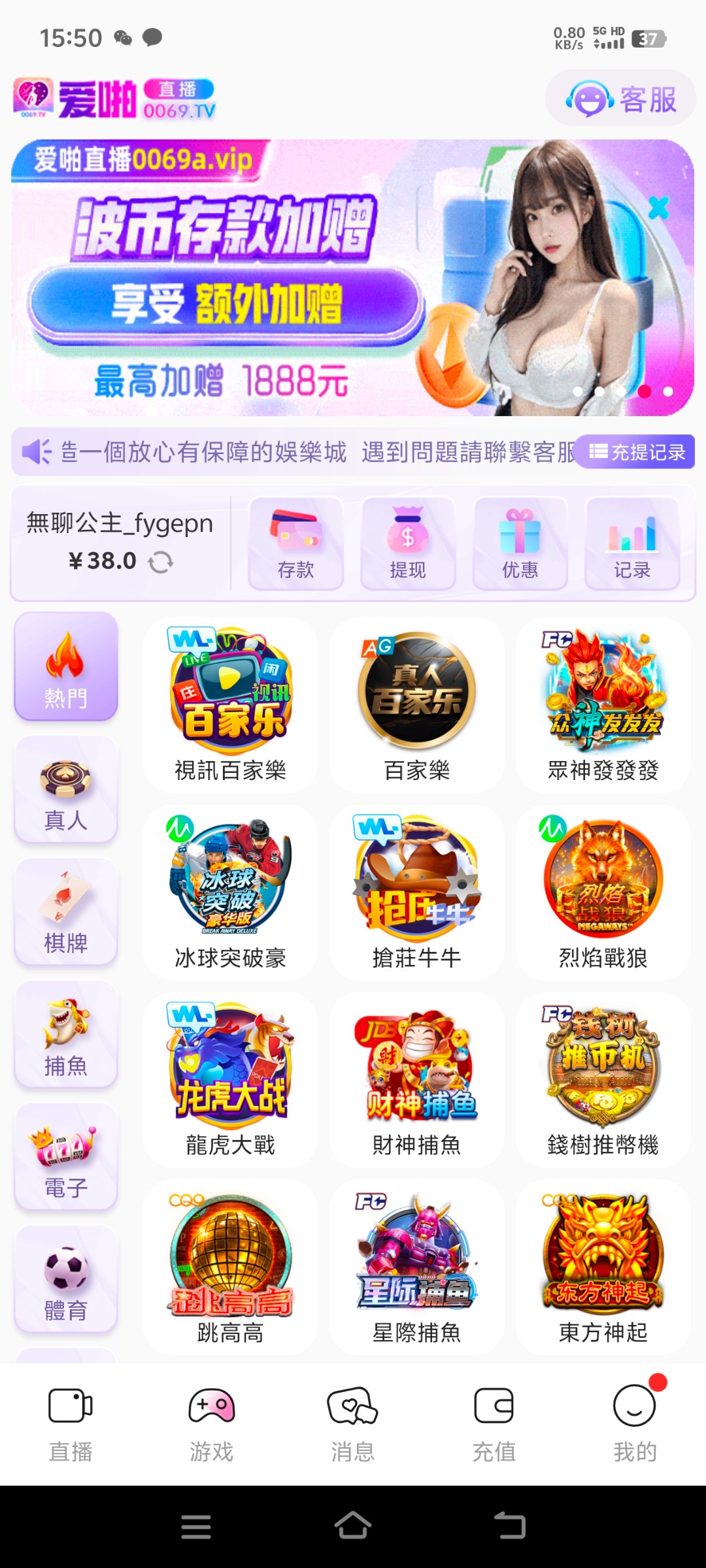Open 客服 customer service
706x1568 pixels.
(620, 99)
